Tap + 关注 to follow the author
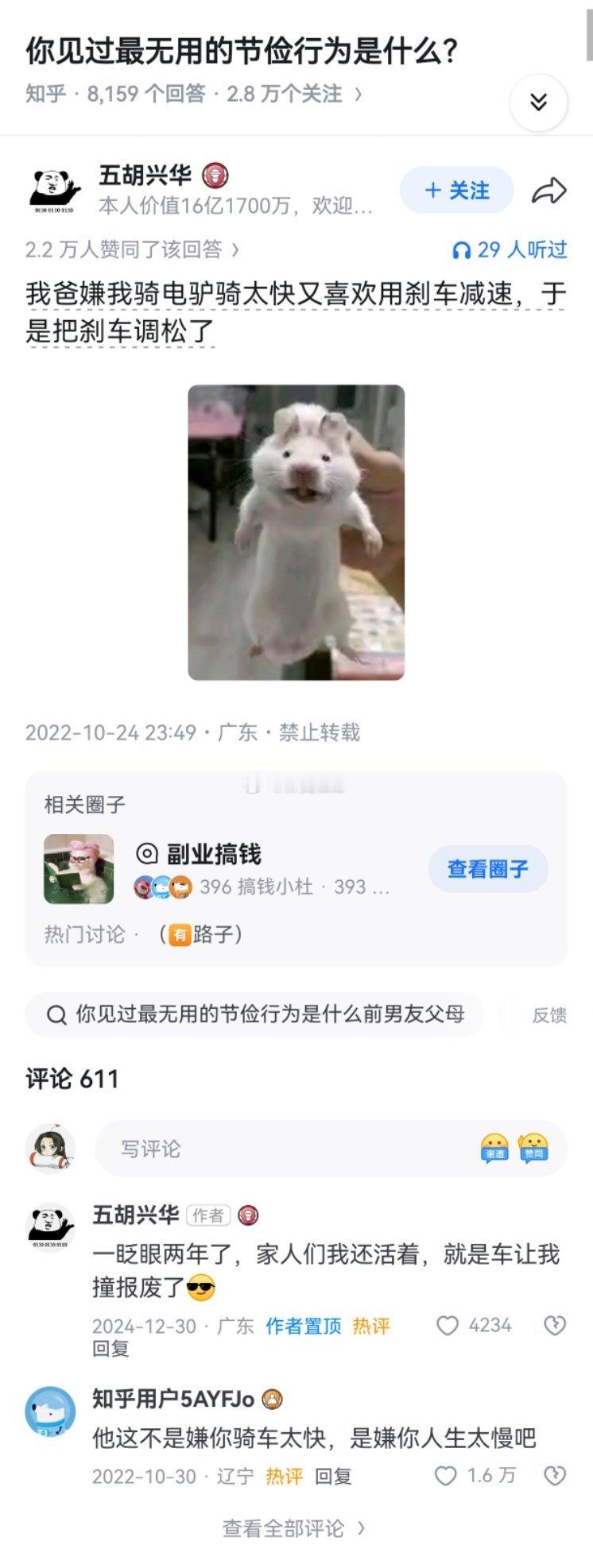The image size is (593, 1568). coord(457,191)
